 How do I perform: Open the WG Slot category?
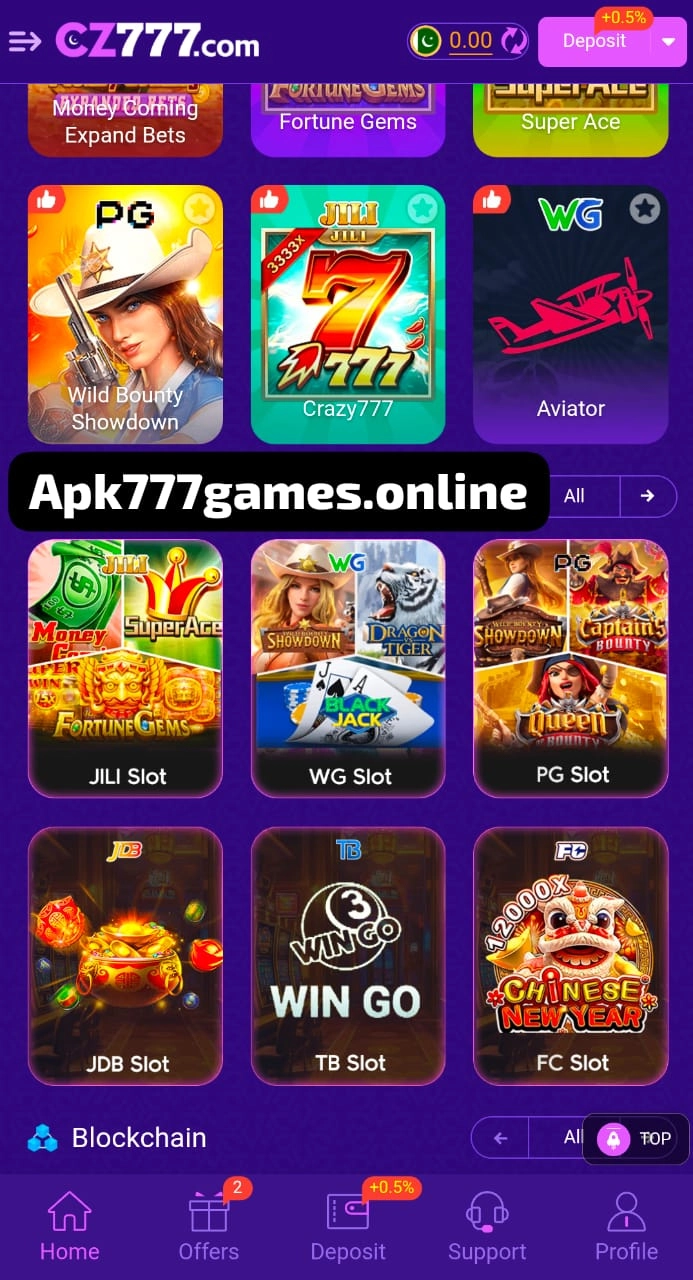click(x=347, y=668)
